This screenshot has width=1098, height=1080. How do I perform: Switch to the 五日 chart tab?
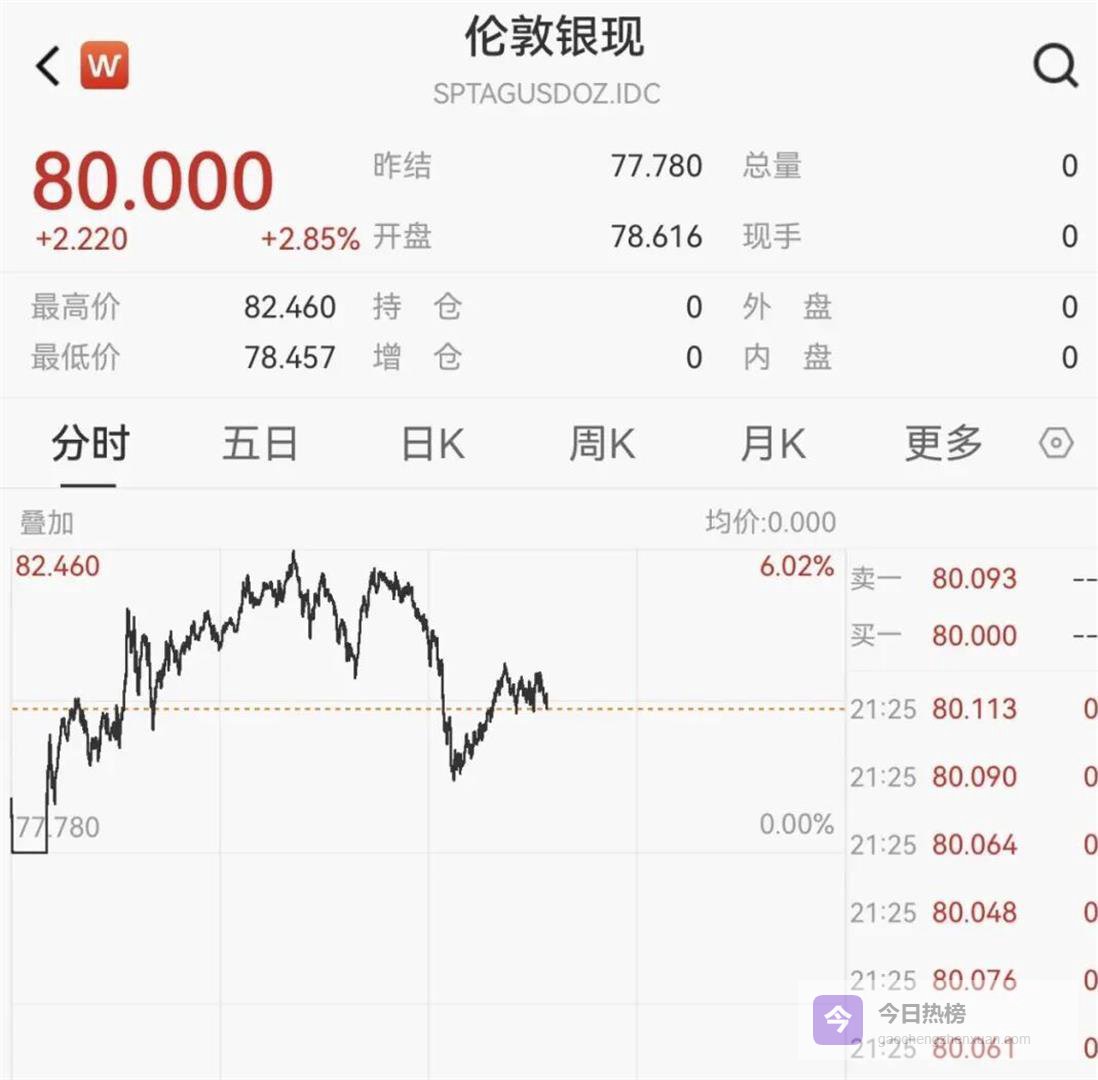tap(260, 444)
